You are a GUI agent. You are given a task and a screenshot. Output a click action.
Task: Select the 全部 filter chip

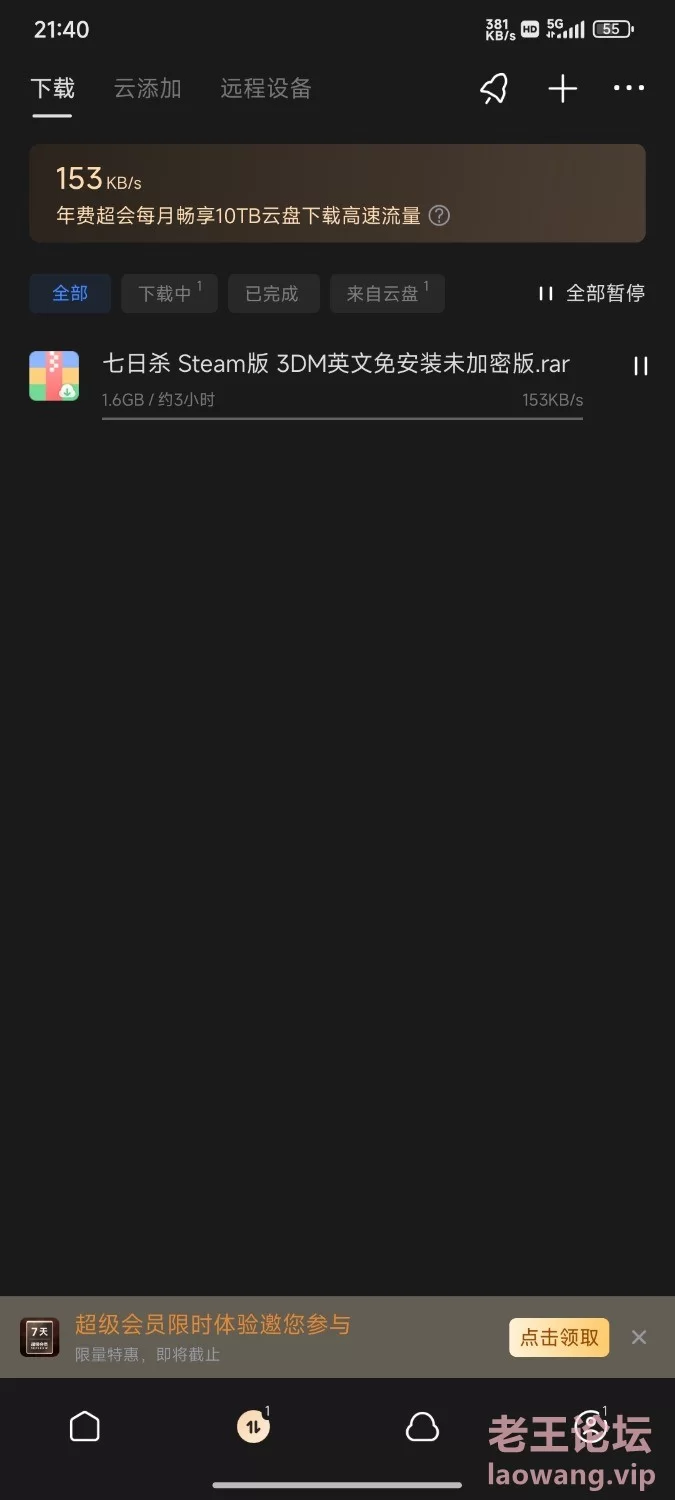click(70, 294)
